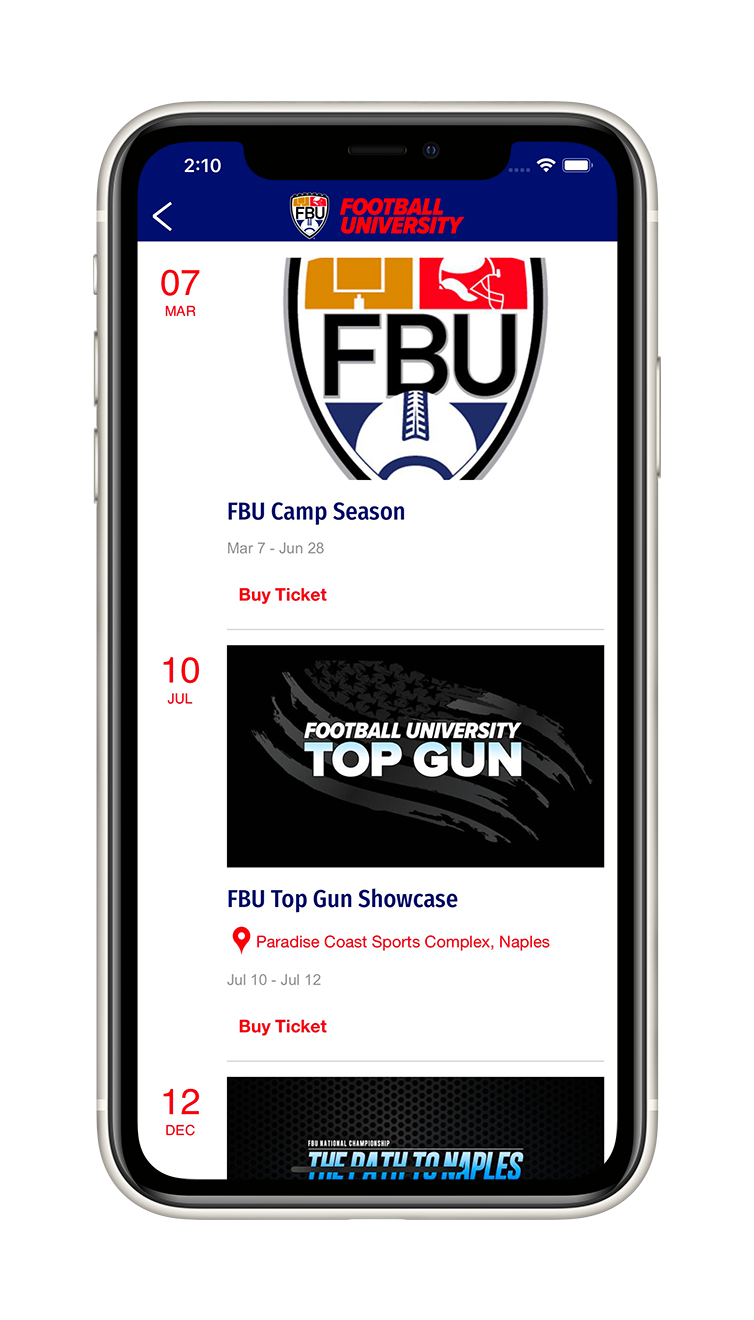
Task: Tap the Wi-Fi icon in the status bar
Action: click(x=546, y=165)
